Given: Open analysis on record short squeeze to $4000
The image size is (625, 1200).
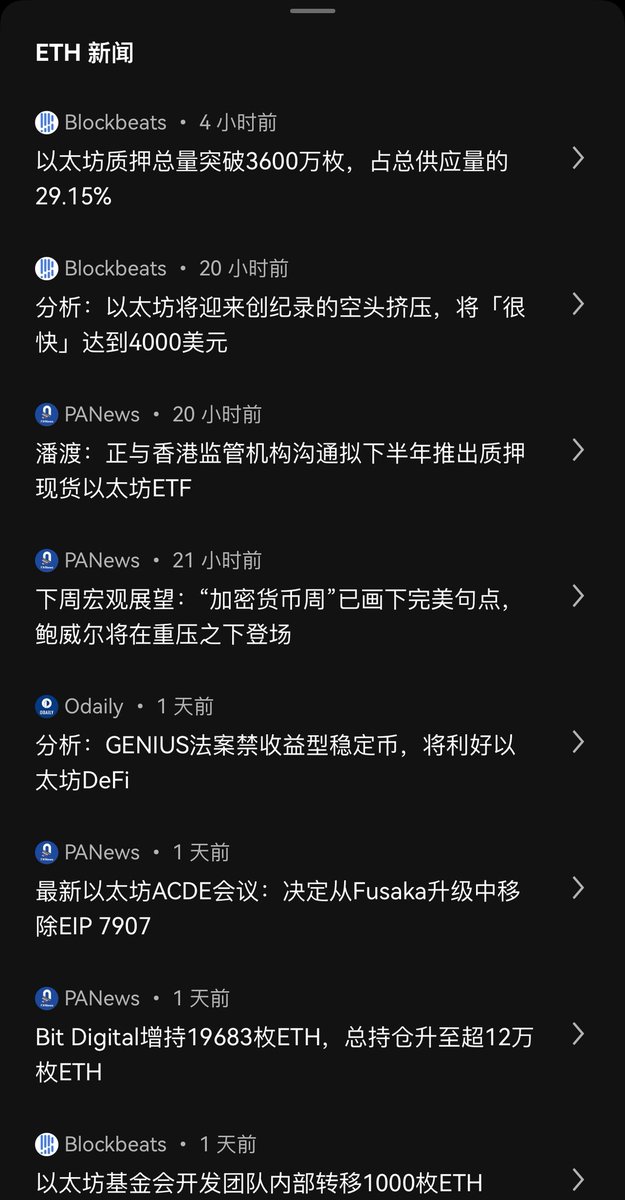Looking at the screenshot, I should [312, 305].
